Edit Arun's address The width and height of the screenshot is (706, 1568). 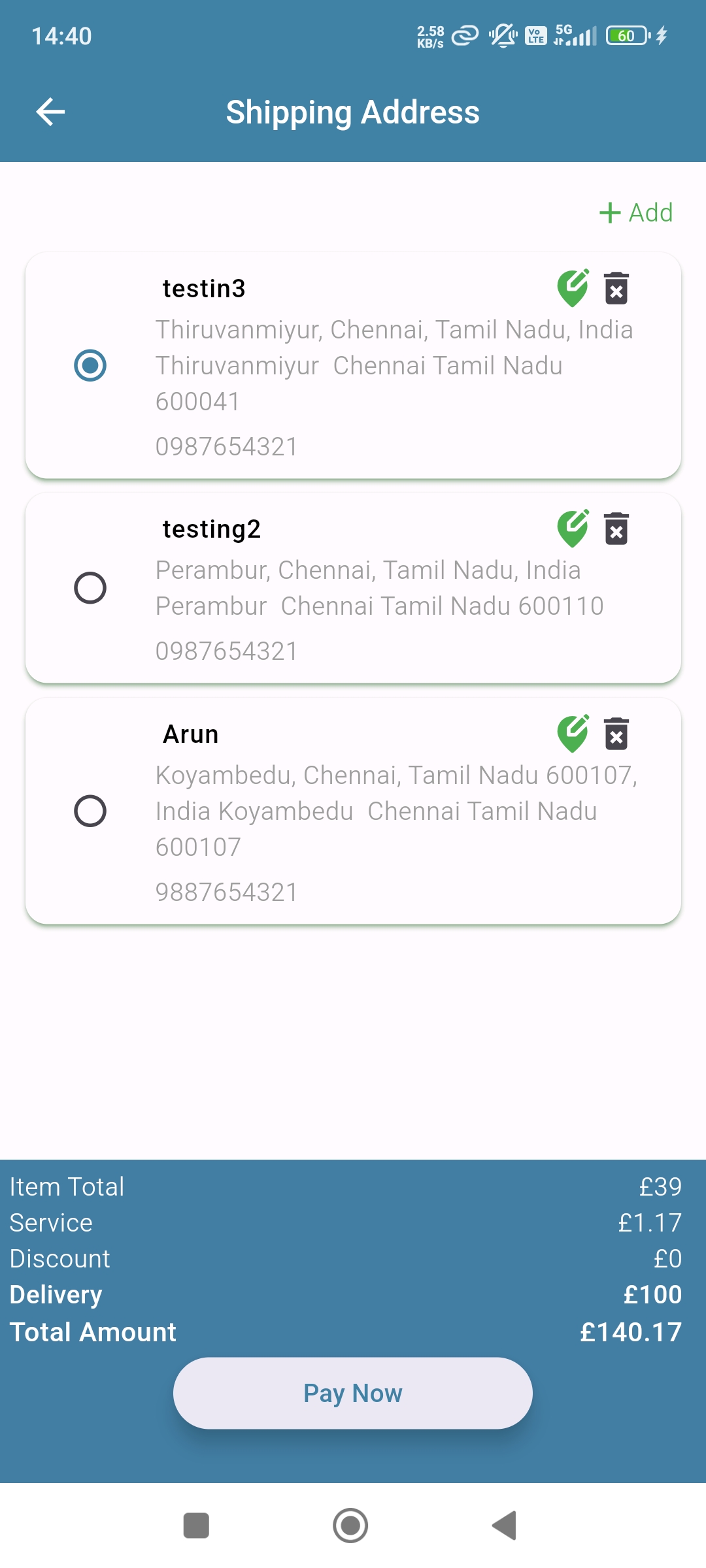[573, 734]
